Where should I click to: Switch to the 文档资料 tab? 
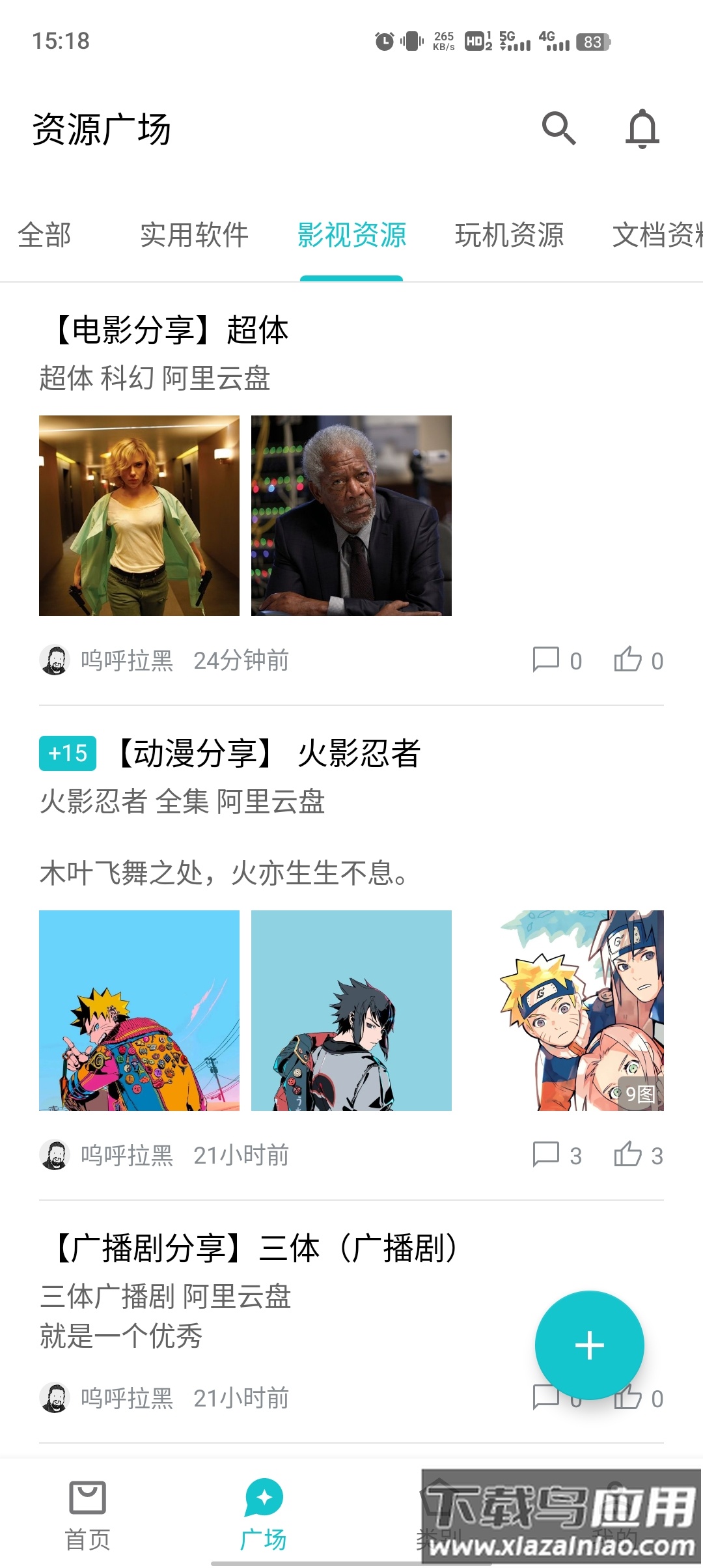pyautogui.click(x=664, y=236)
